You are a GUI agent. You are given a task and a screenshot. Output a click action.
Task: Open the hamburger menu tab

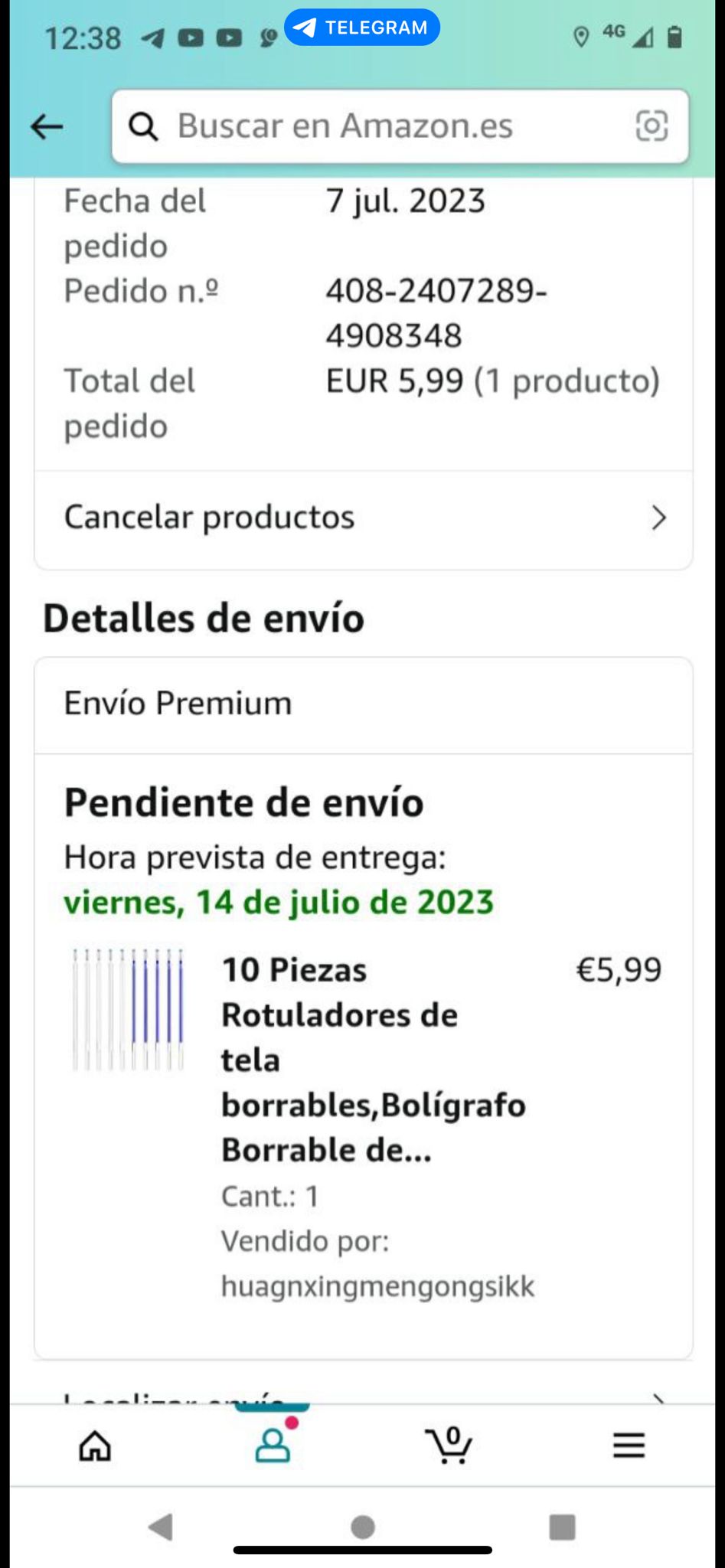coord(629,1446)
